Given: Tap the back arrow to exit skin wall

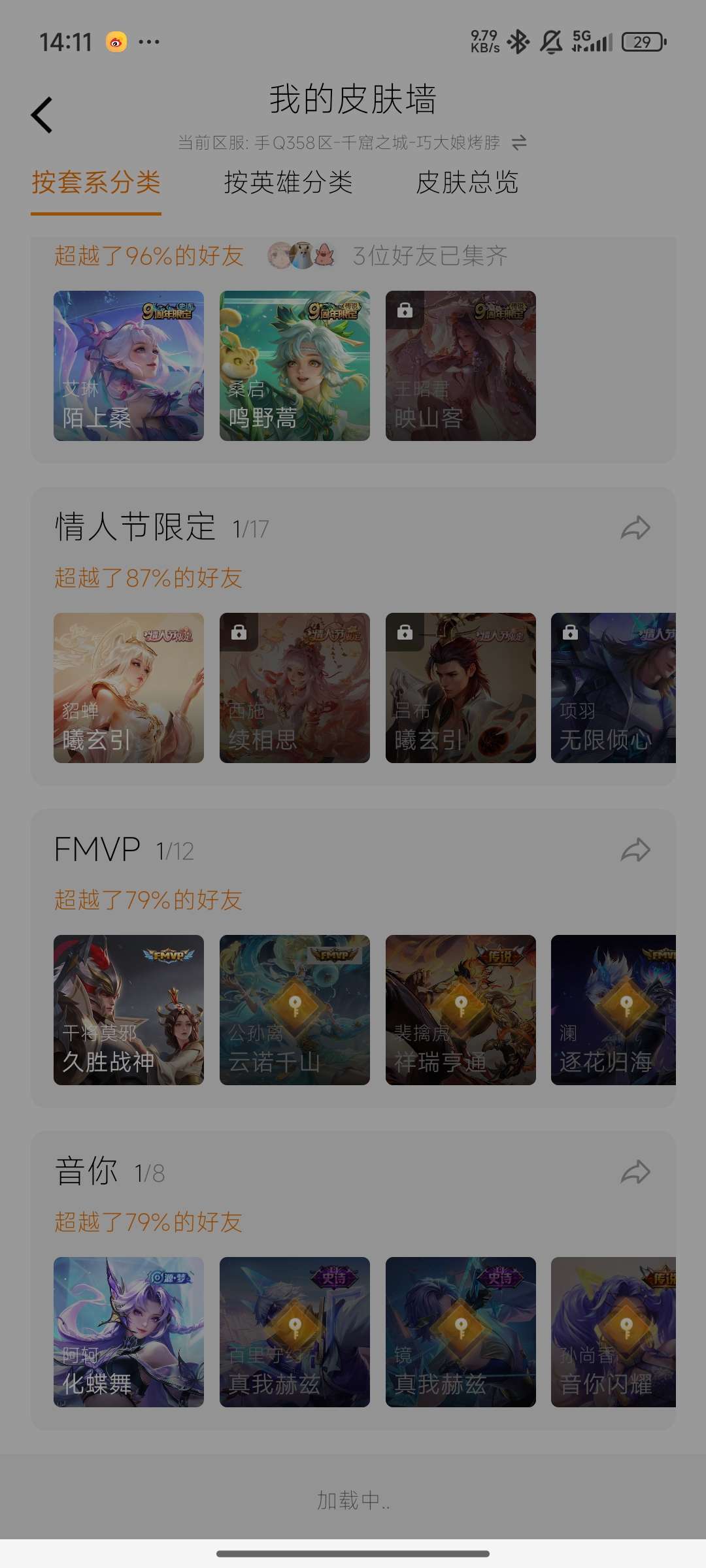Looking at the screenshot, I should point(41,113).
